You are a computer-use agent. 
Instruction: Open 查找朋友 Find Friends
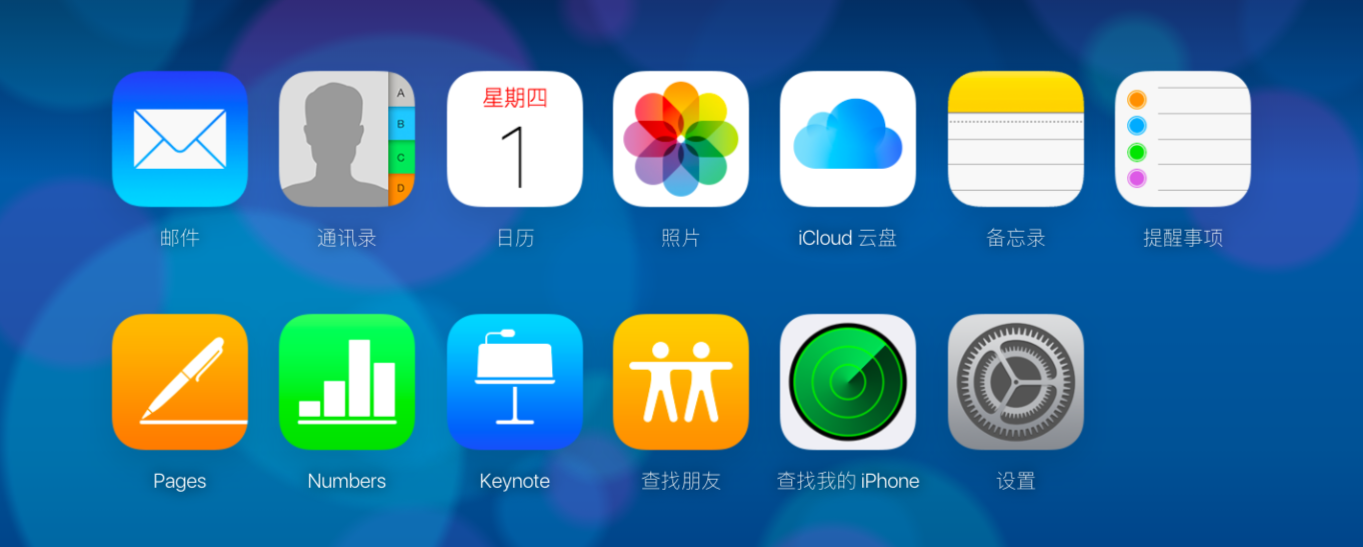pos(681,382)
